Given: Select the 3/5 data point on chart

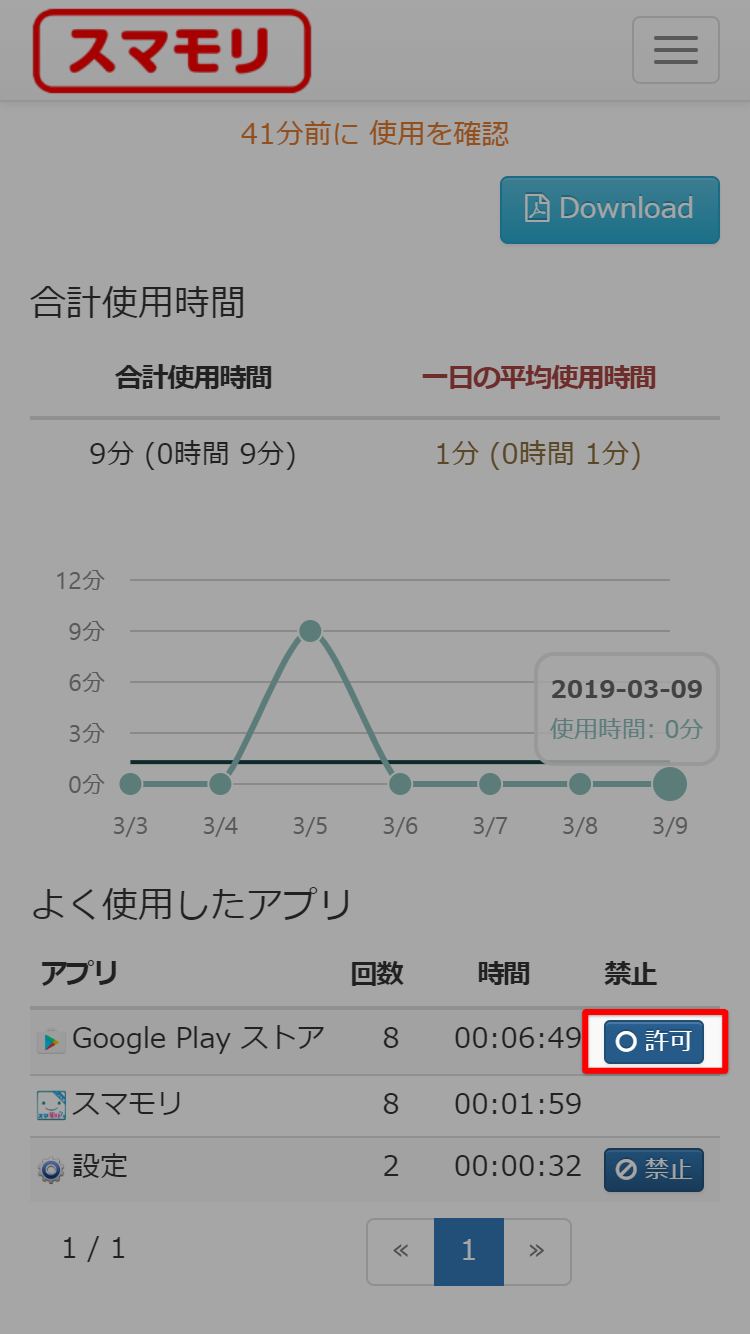Looking at the screenshot, I should [x=310, y=631].
